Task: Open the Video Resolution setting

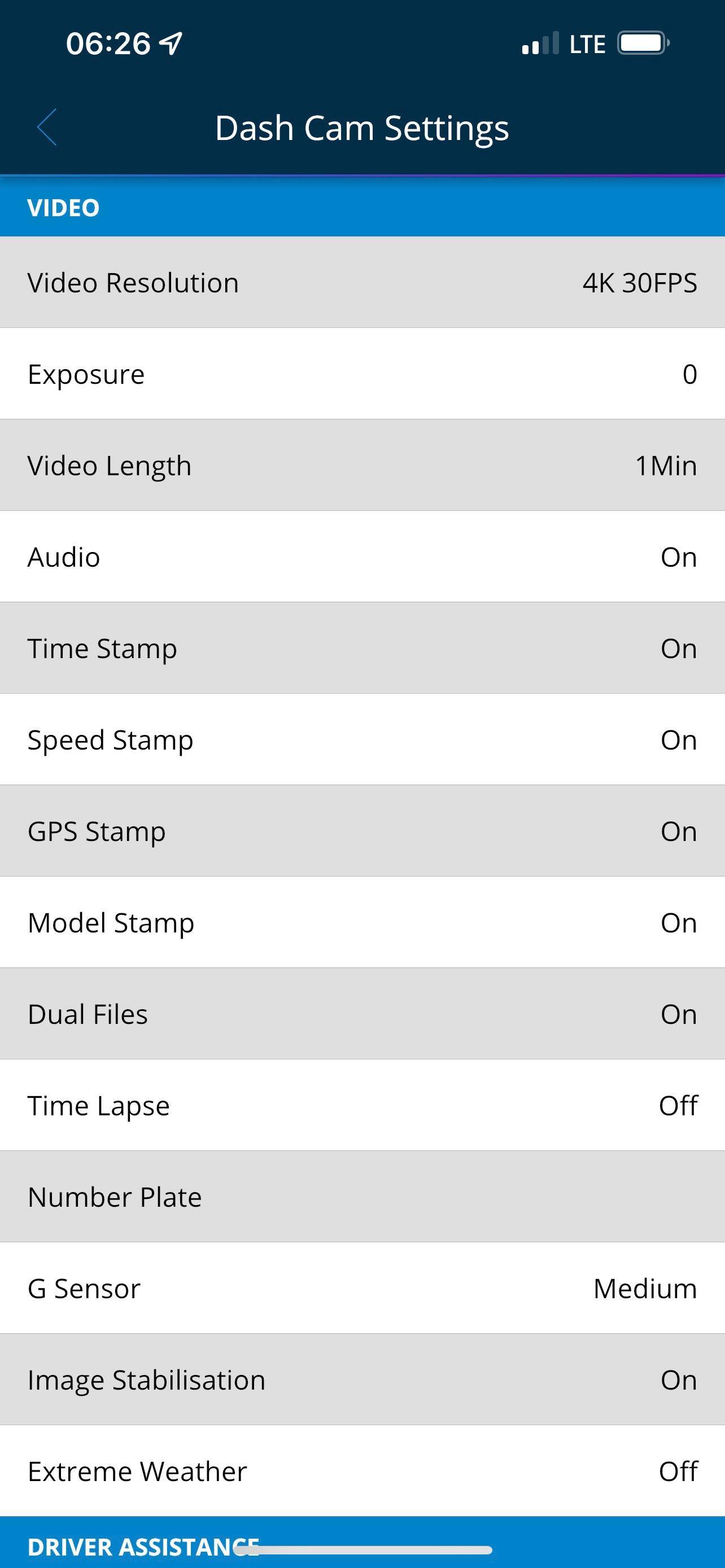Action: pyautogui.click(x=362, y=282)
